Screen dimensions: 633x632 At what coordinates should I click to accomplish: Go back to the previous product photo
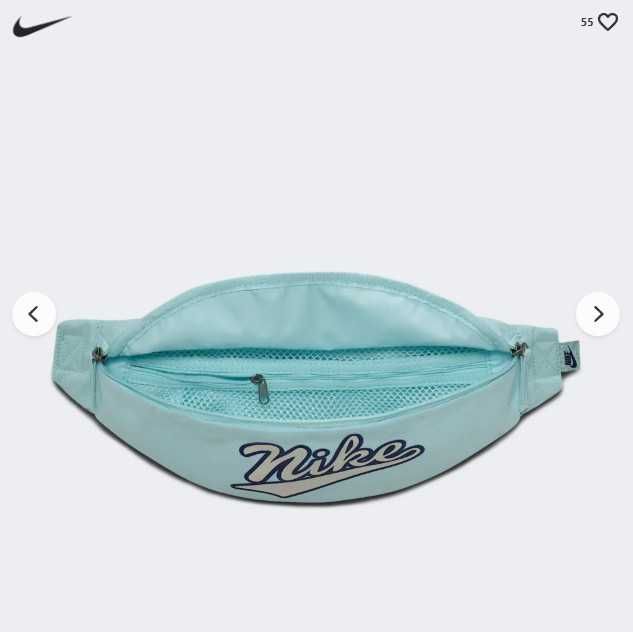(x=34, y=314)
